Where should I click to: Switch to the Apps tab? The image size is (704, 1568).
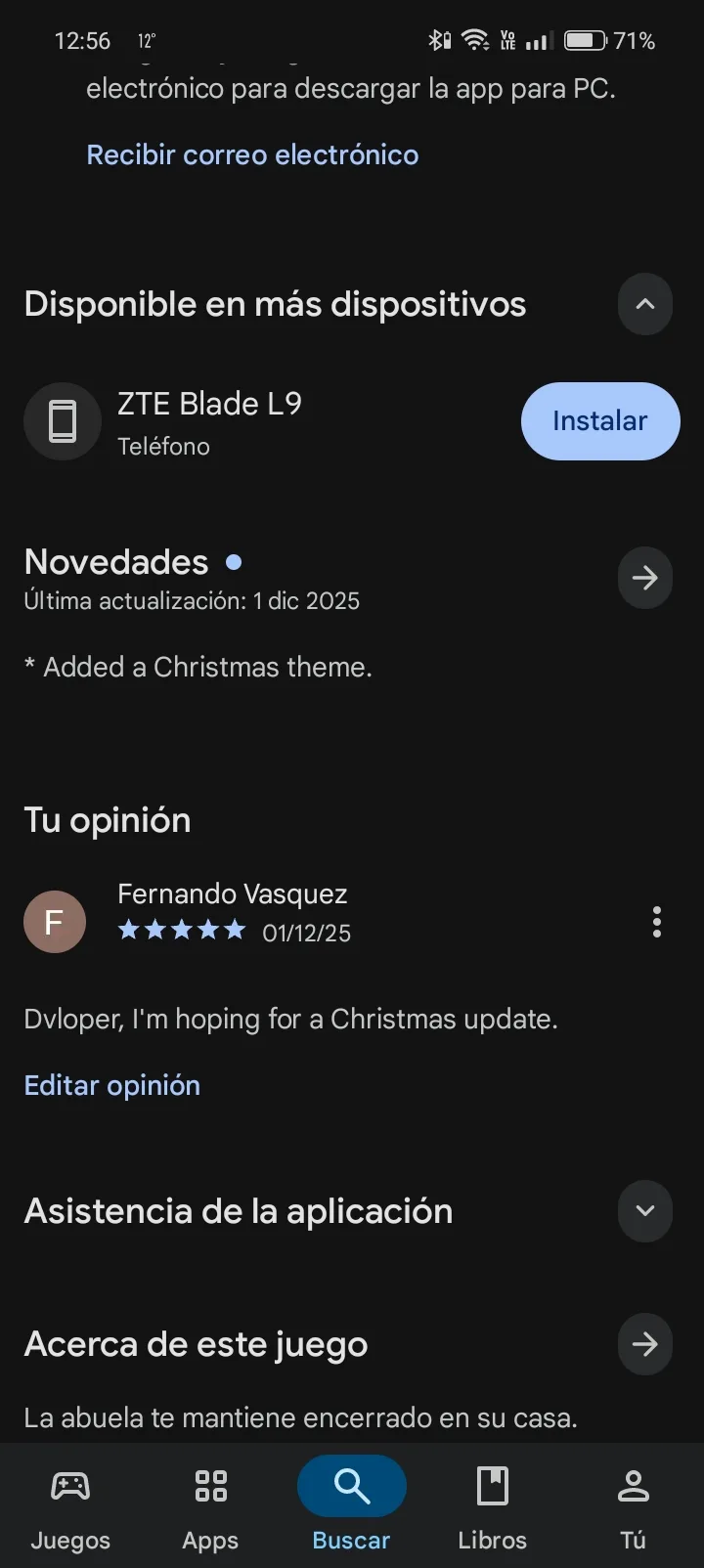(x=210, y=1505)
